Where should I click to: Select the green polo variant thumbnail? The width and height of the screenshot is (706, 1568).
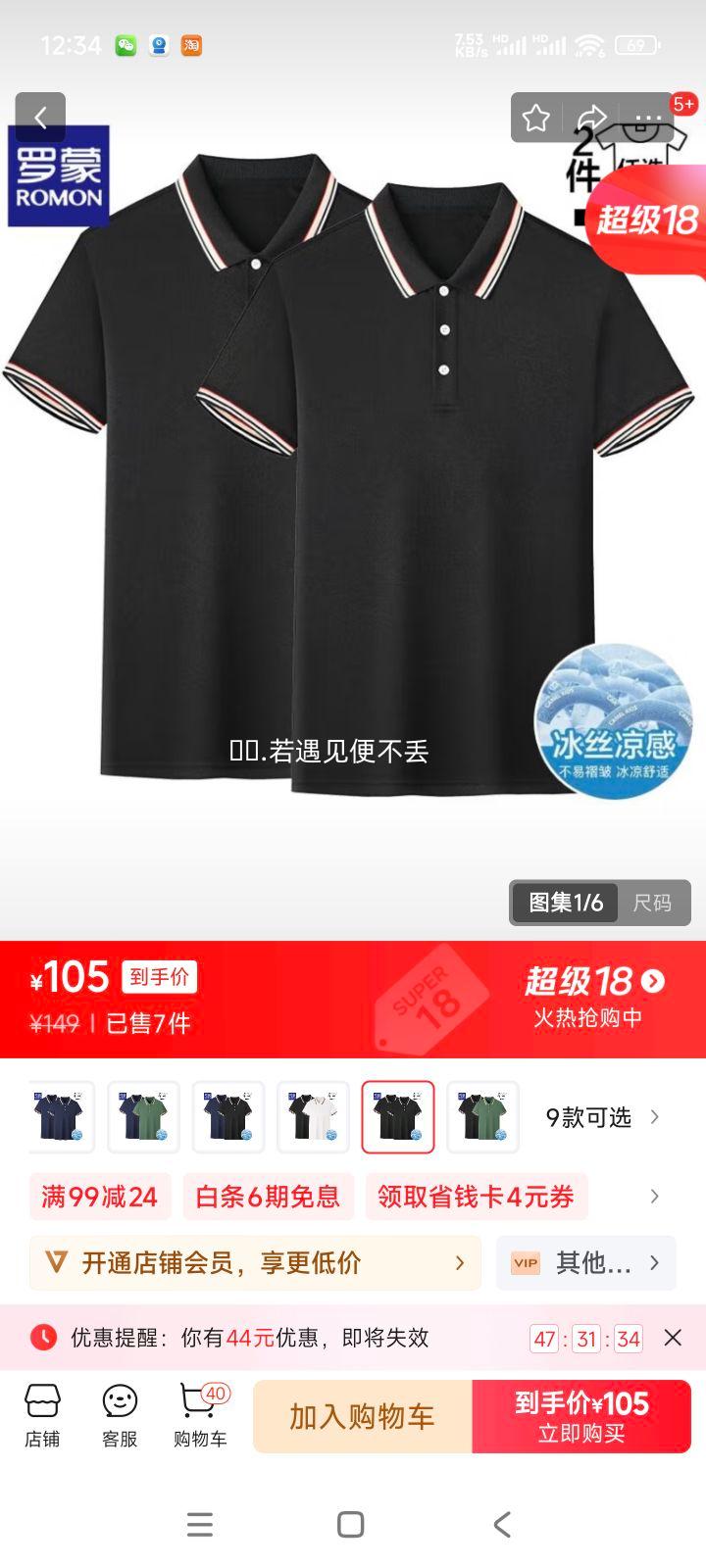pos(481,1117)
